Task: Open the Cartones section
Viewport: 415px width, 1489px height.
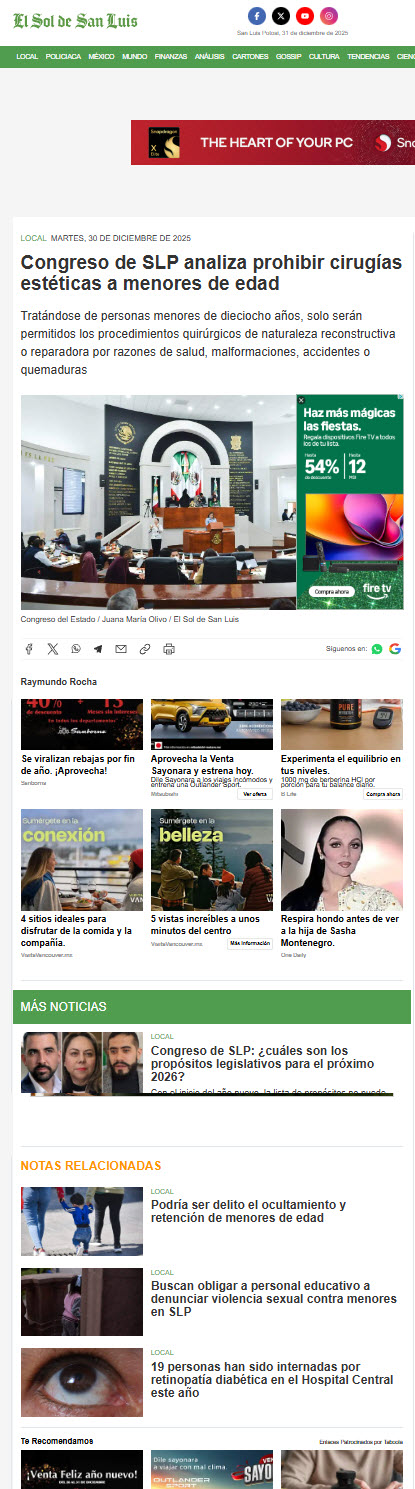Action: 250,57
